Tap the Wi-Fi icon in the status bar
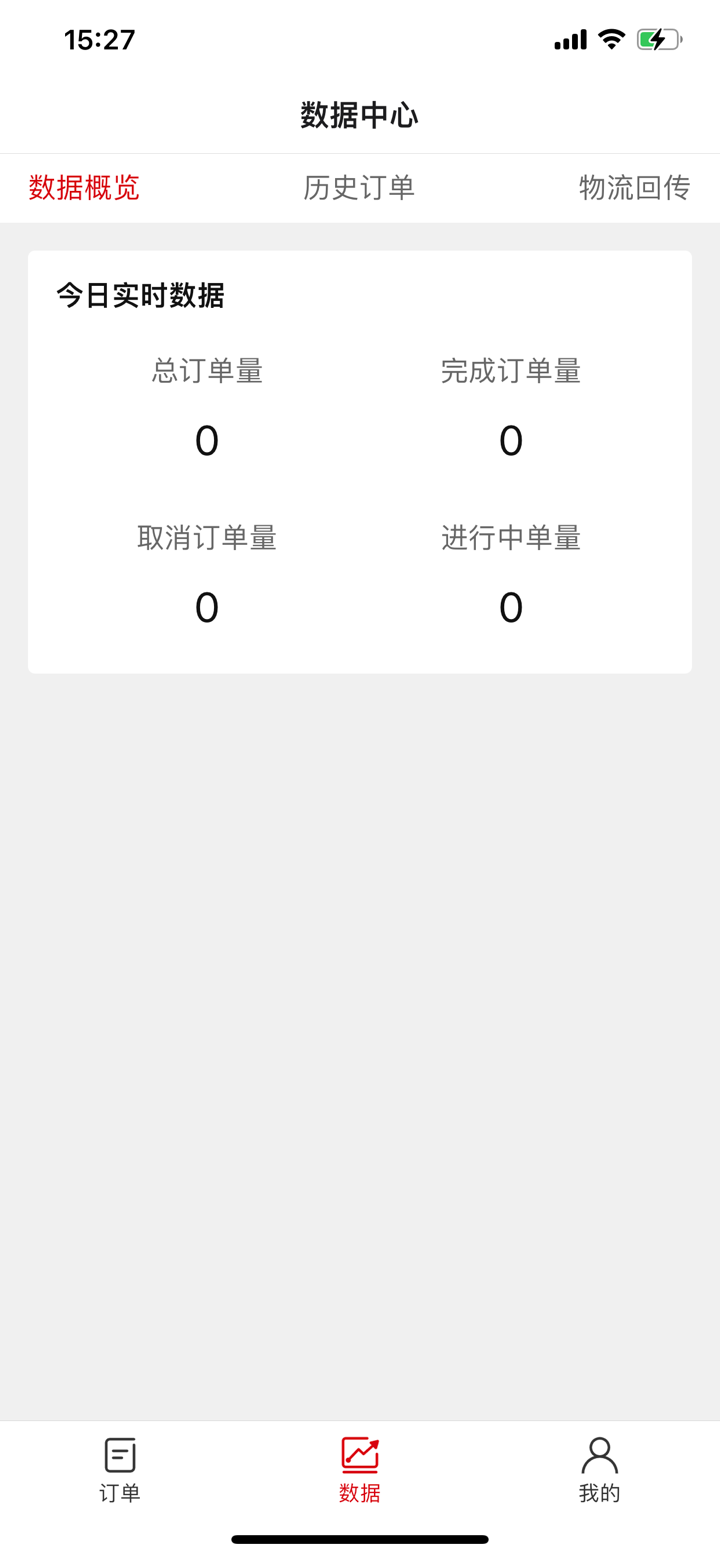Viewport: 720px width, 1558px height. pos(613,39)
